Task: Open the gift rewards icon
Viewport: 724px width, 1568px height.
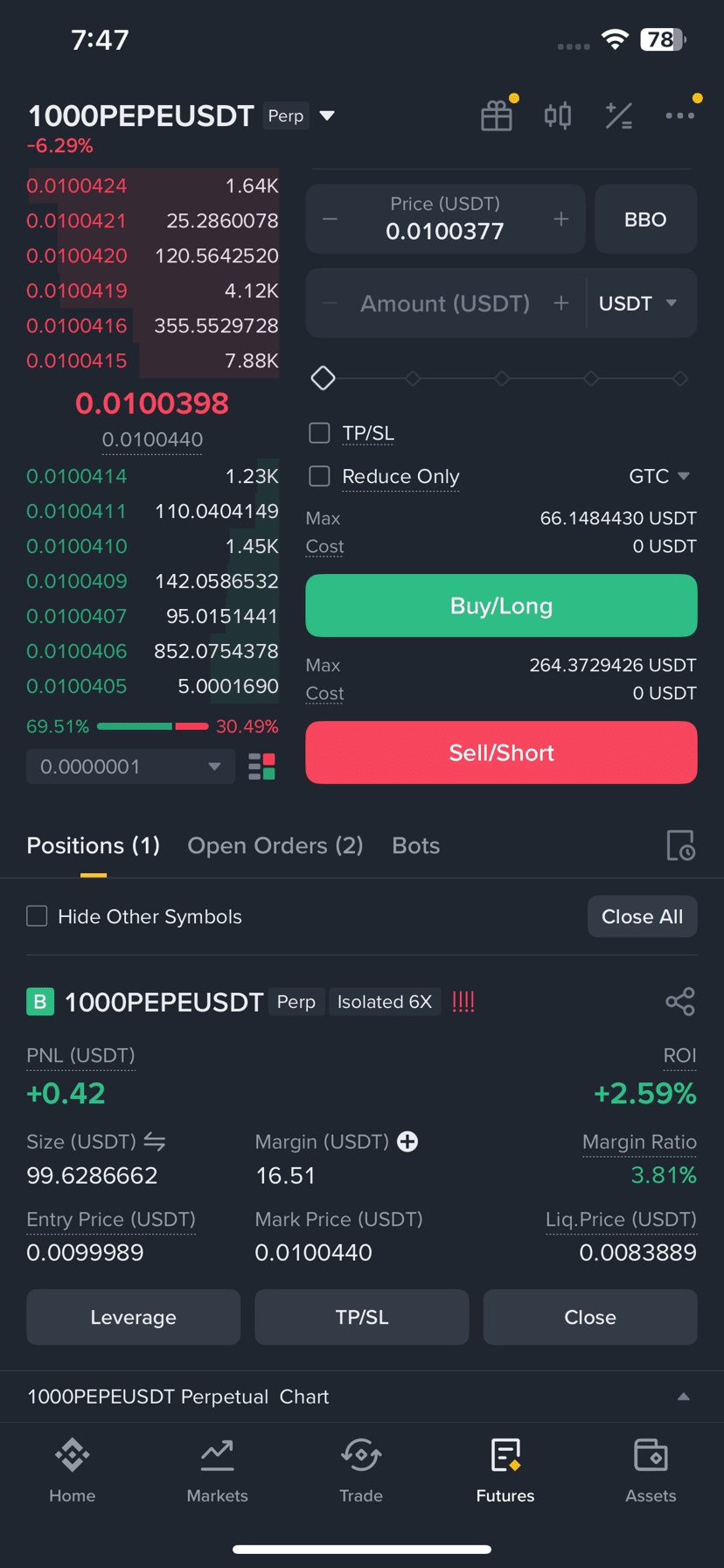Action: (x=497, y=115)
